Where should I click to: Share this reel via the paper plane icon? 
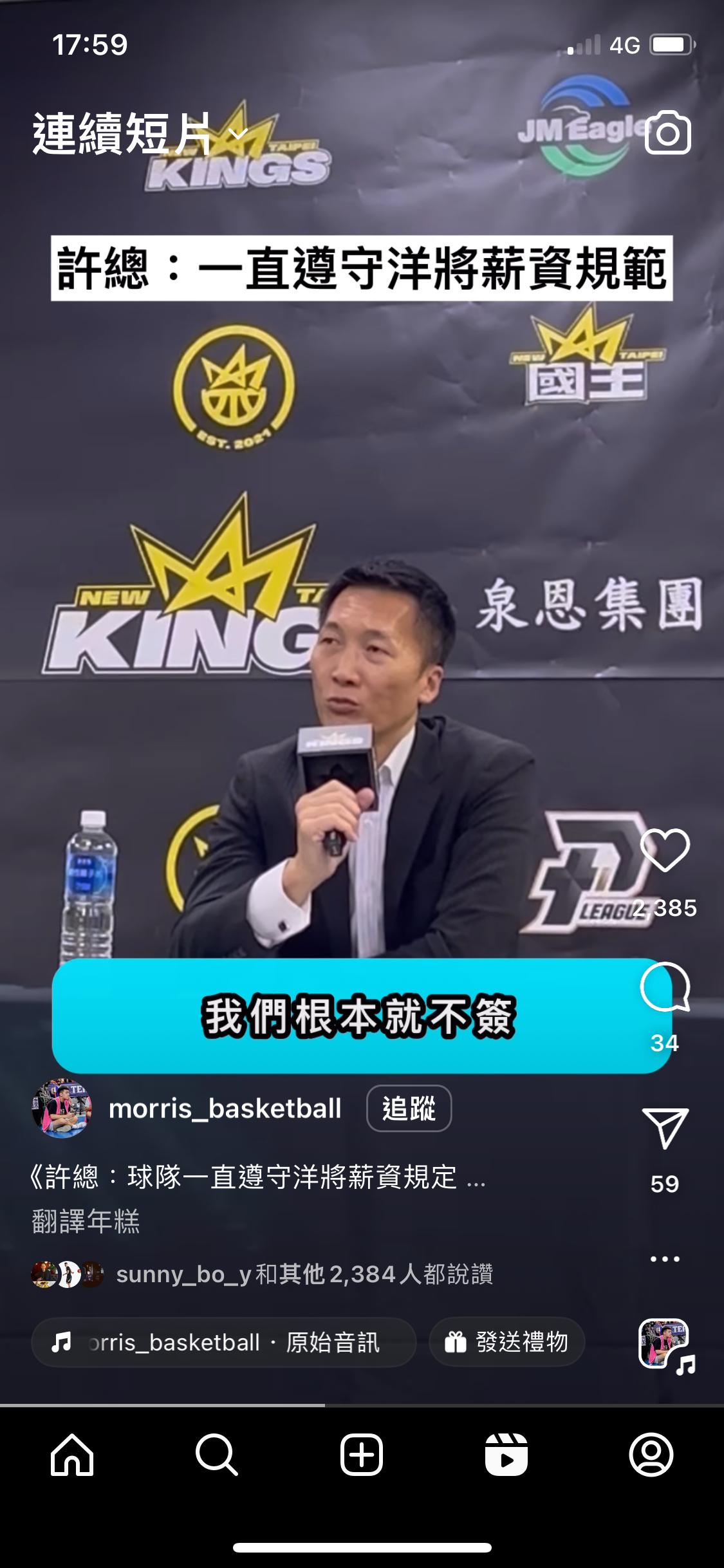pyautogui.click(x=665, y=1128)
